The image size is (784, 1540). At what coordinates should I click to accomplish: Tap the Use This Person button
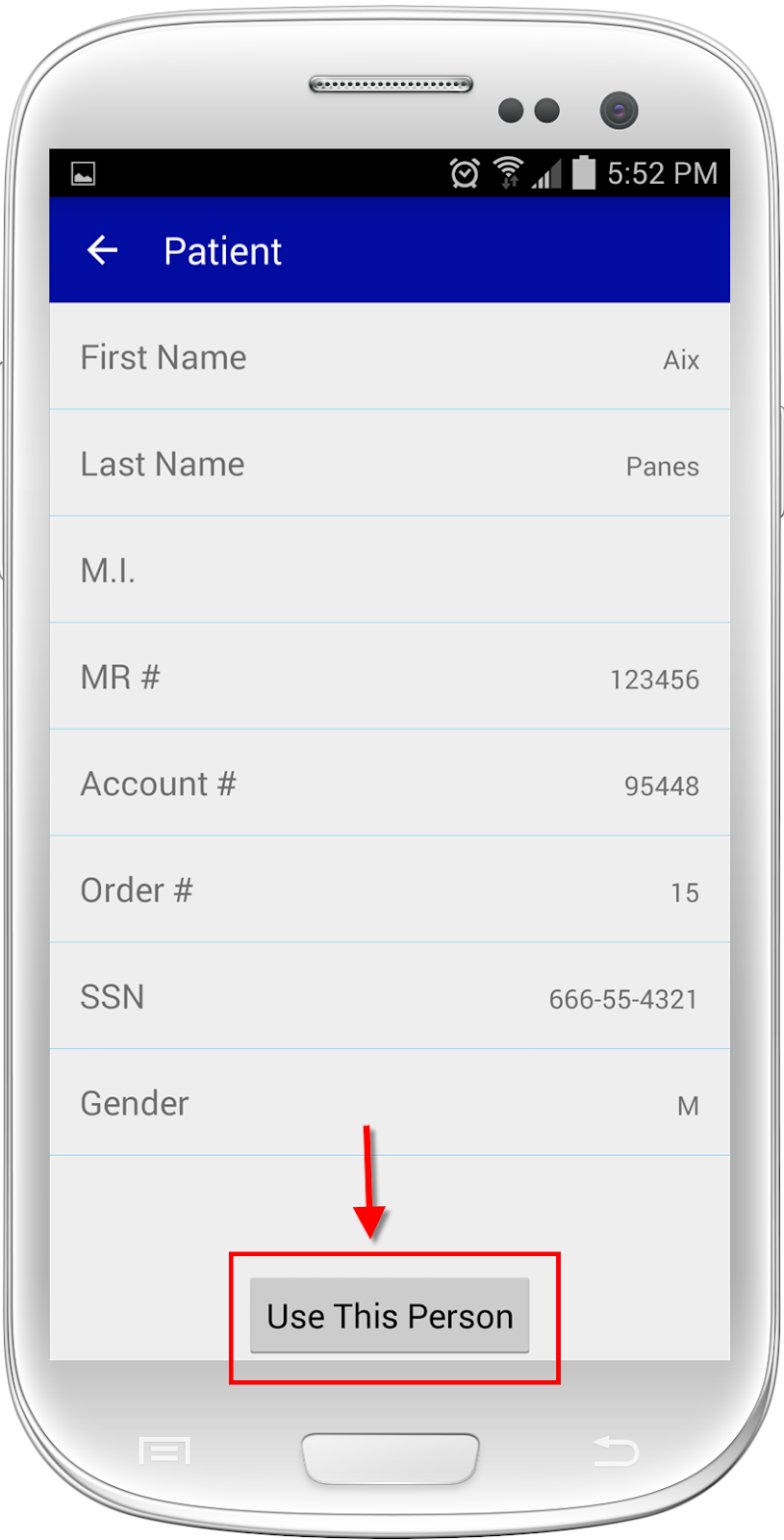tap(390, 1316)
